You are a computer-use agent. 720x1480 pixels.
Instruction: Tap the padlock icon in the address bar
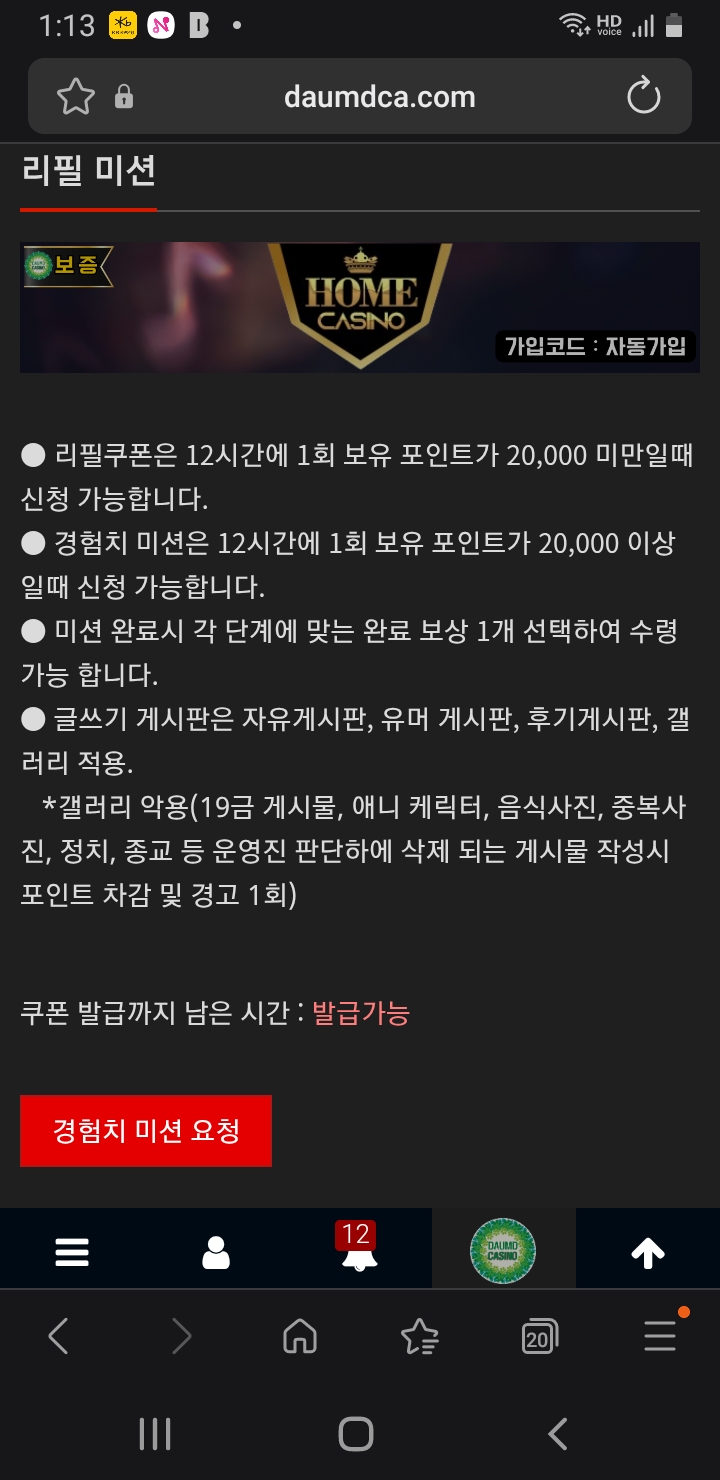point(122,96)
